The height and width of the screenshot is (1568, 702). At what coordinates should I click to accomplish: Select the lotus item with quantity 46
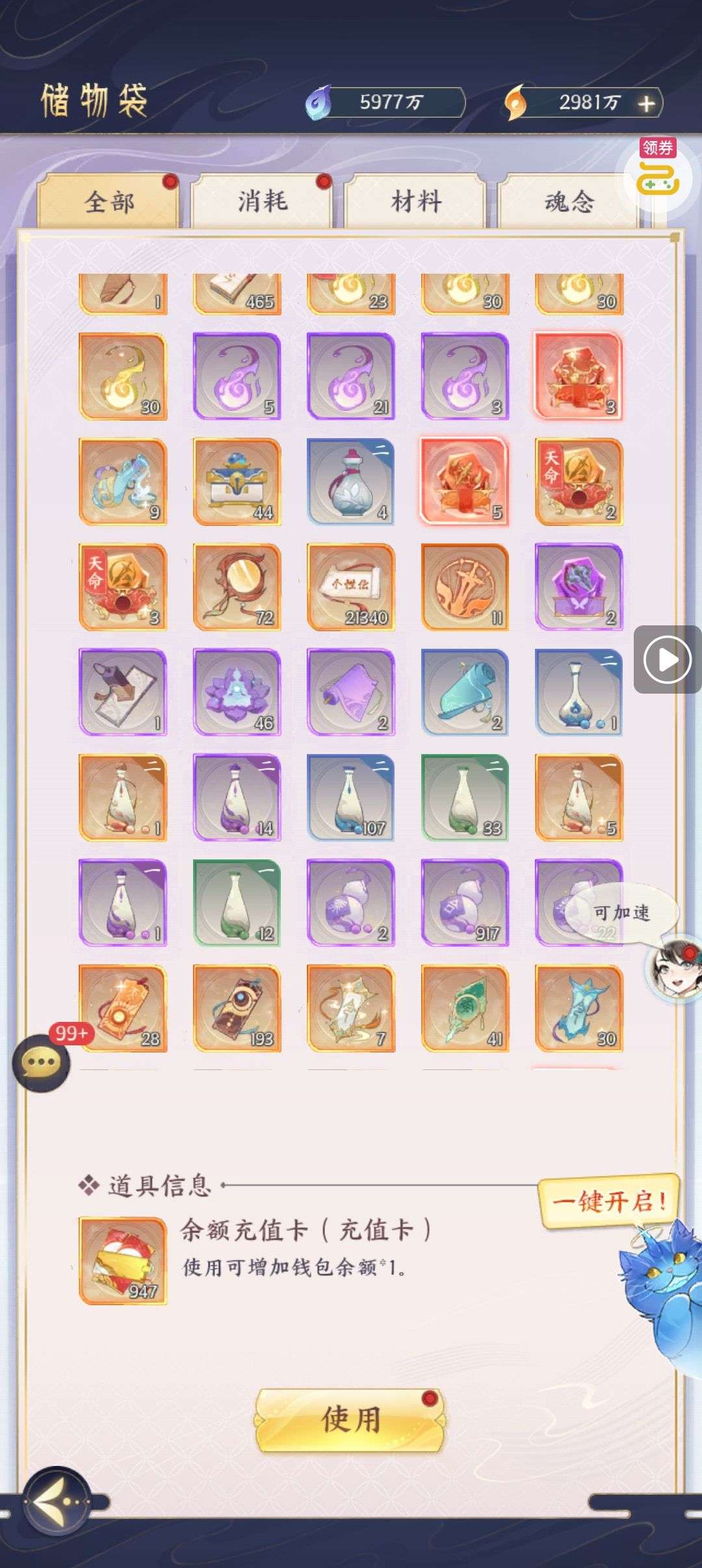tap(237, 692)
